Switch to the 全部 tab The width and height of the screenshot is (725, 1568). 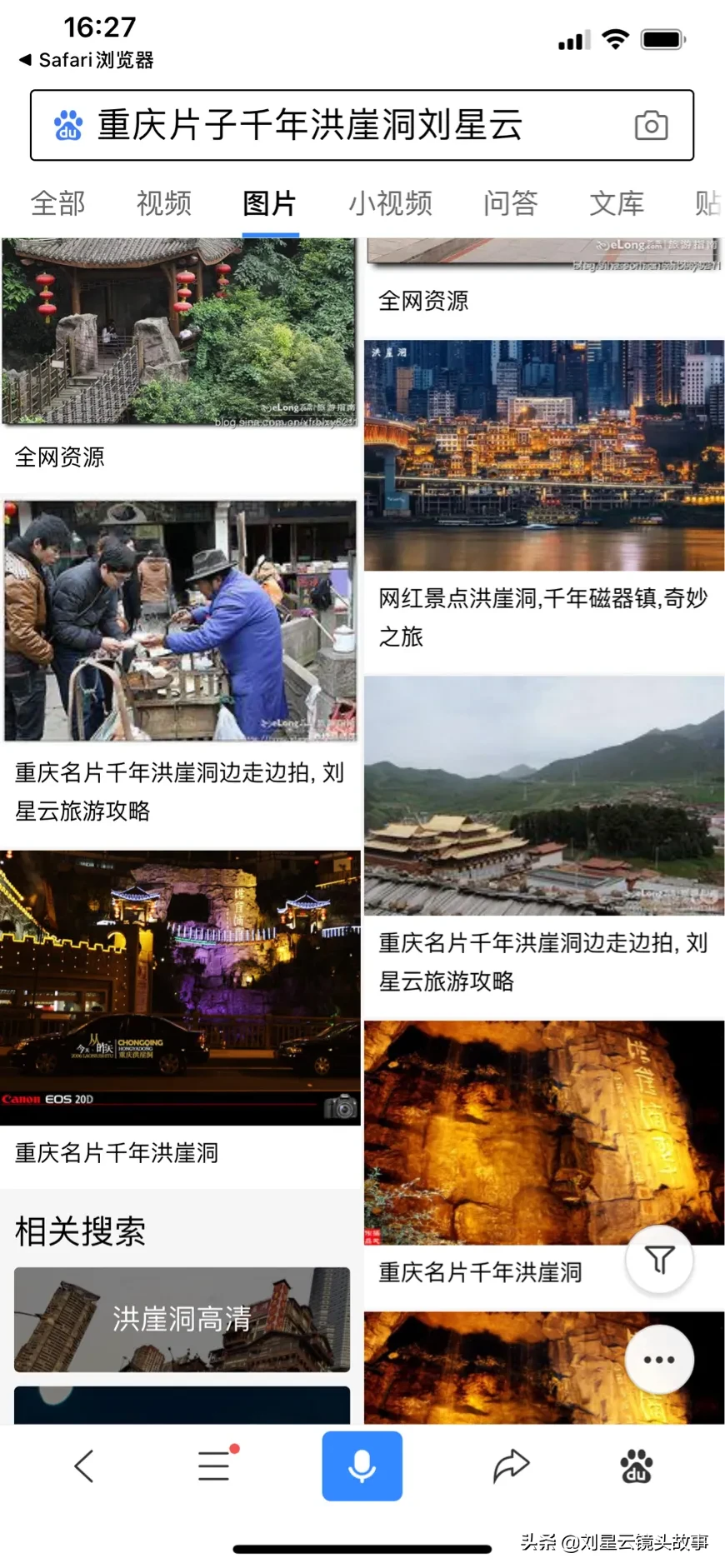[x=57, y=203]
